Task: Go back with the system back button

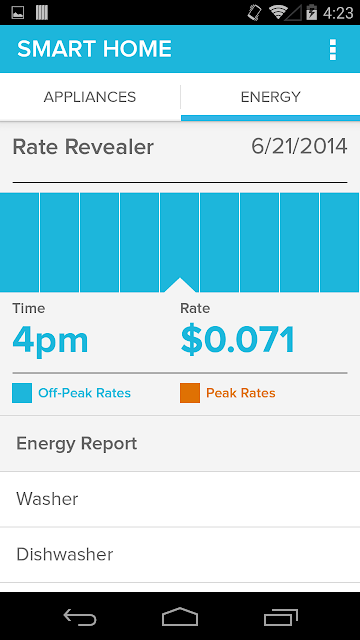Action: click(80, 617)
